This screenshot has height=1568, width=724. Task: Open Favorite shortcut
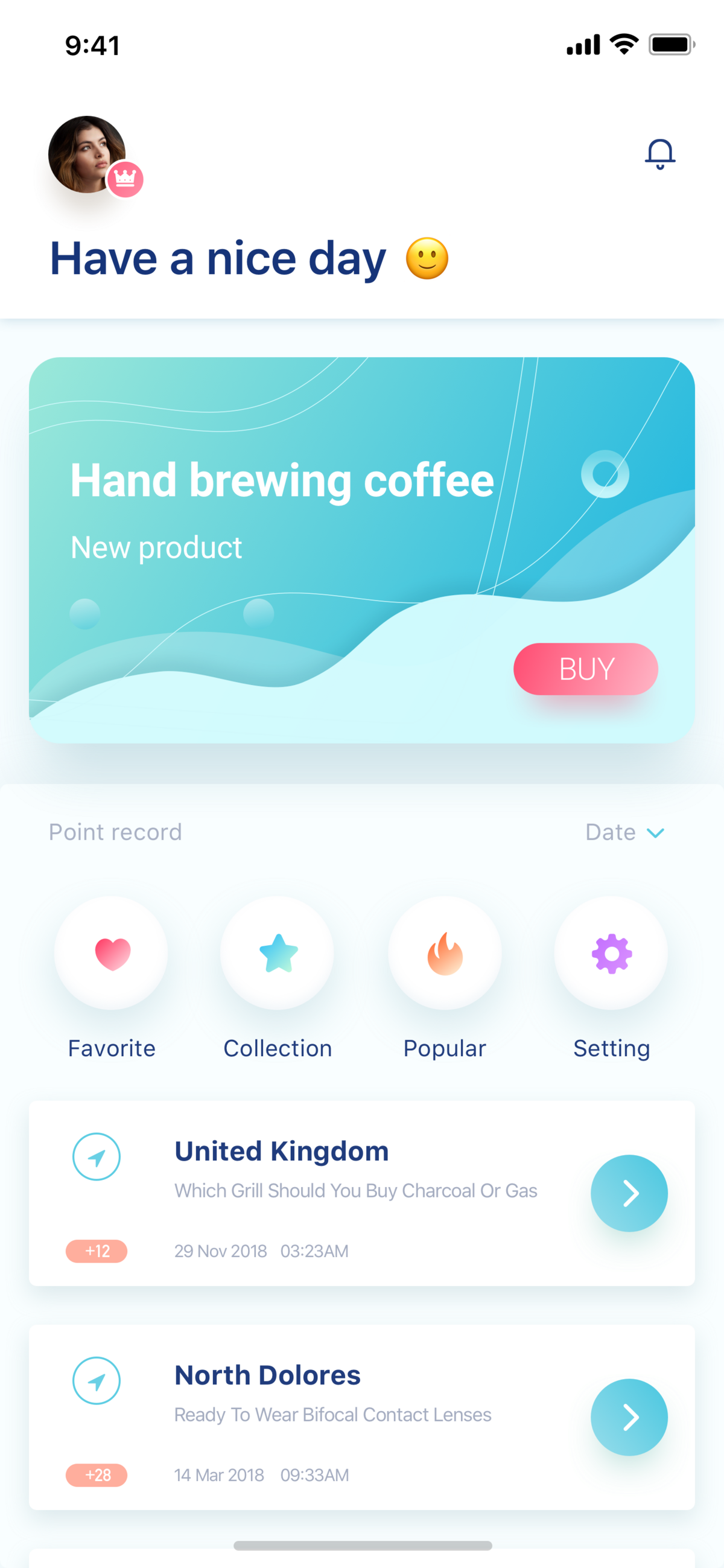tap(112, 953)
